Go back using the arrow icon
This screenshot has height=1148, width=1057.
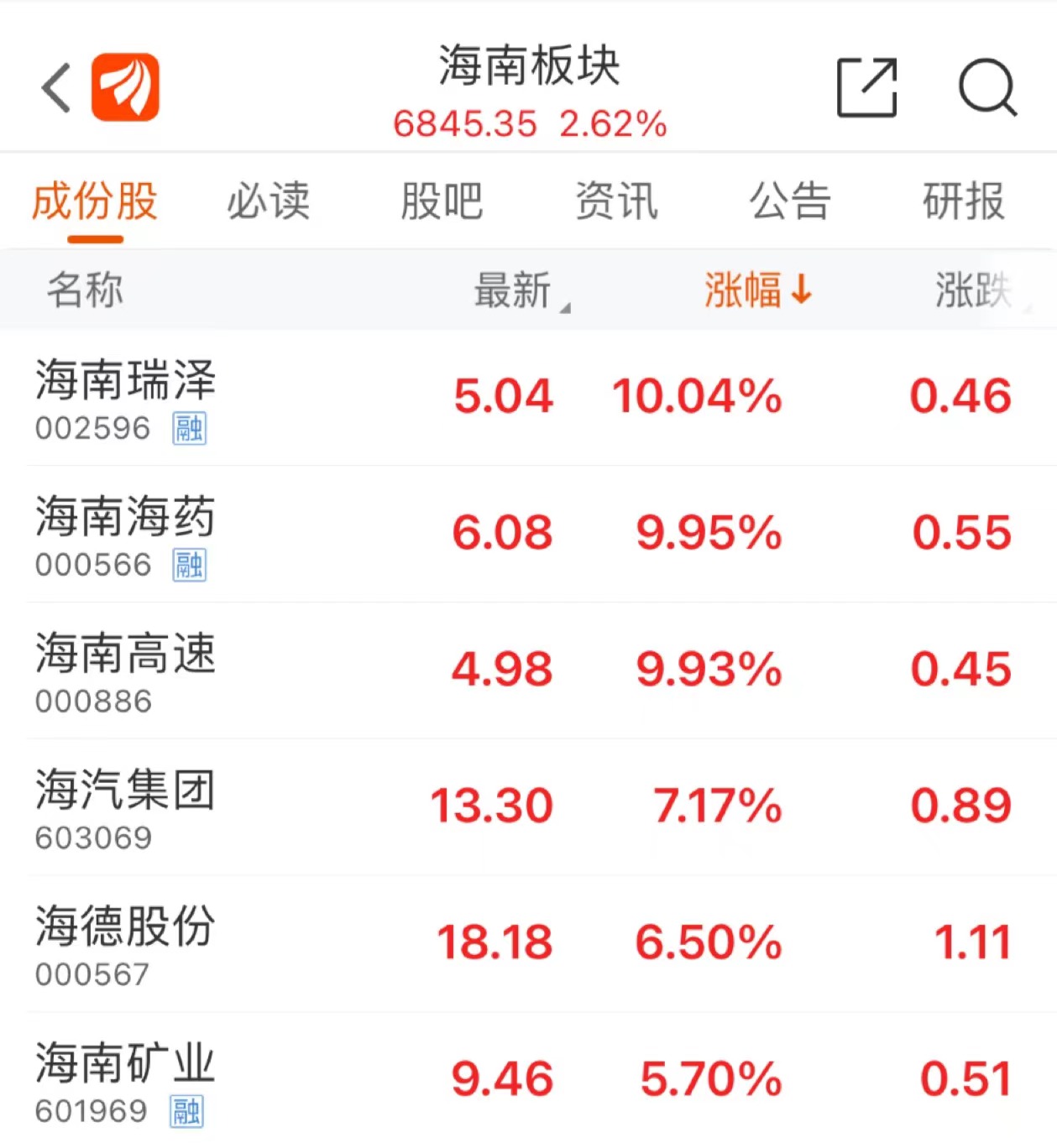[x=57, y=87]
